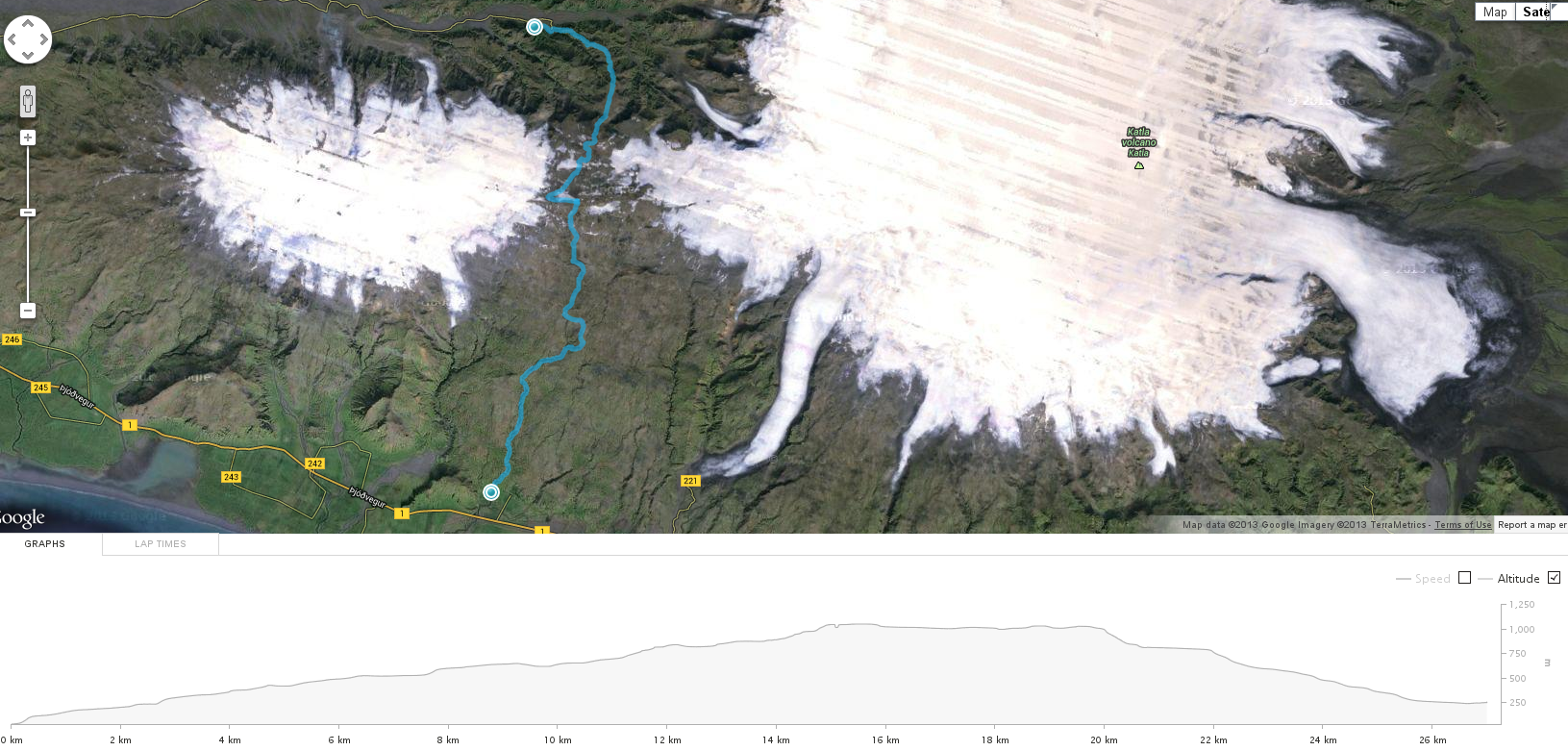
Task: Switch map to Map view
Action: 1495,12
